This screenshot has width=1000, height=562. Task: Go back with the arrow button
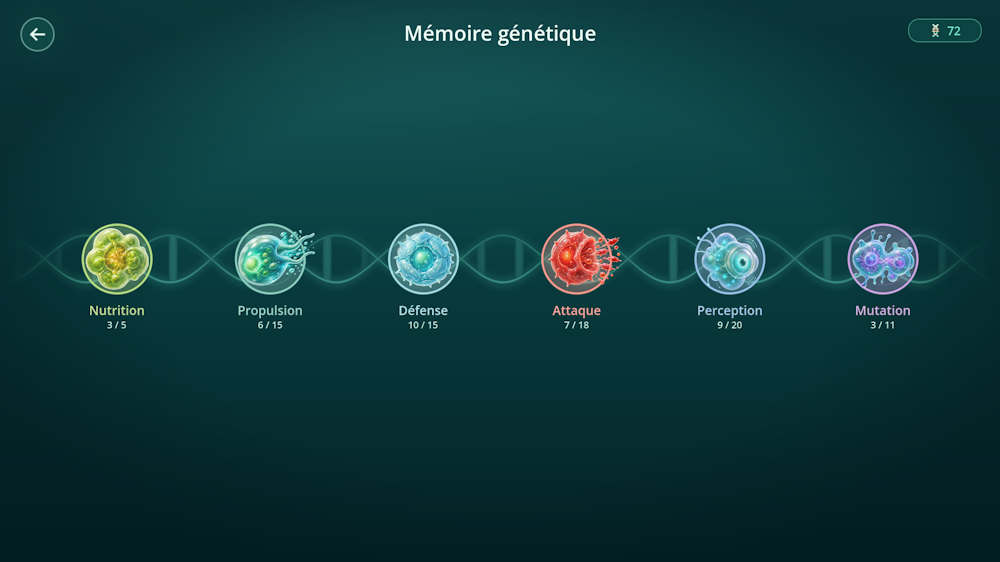click(x=37, y=34)
